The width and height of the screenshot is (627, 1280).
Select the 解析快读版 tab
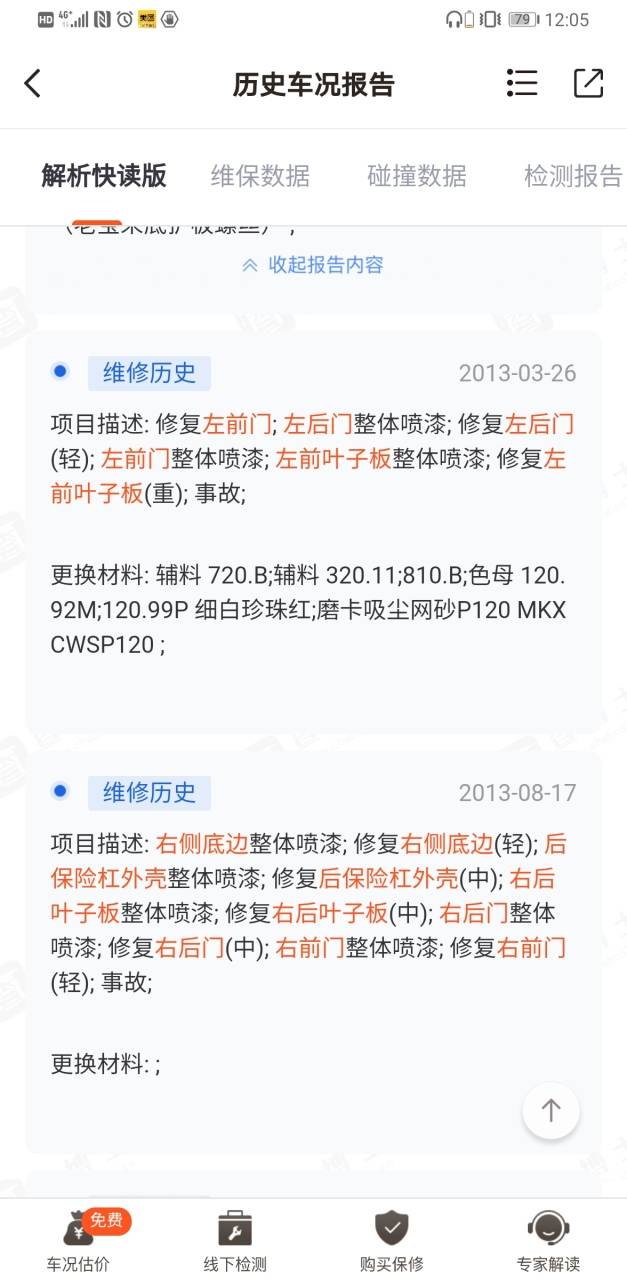[x=104, y=176]
